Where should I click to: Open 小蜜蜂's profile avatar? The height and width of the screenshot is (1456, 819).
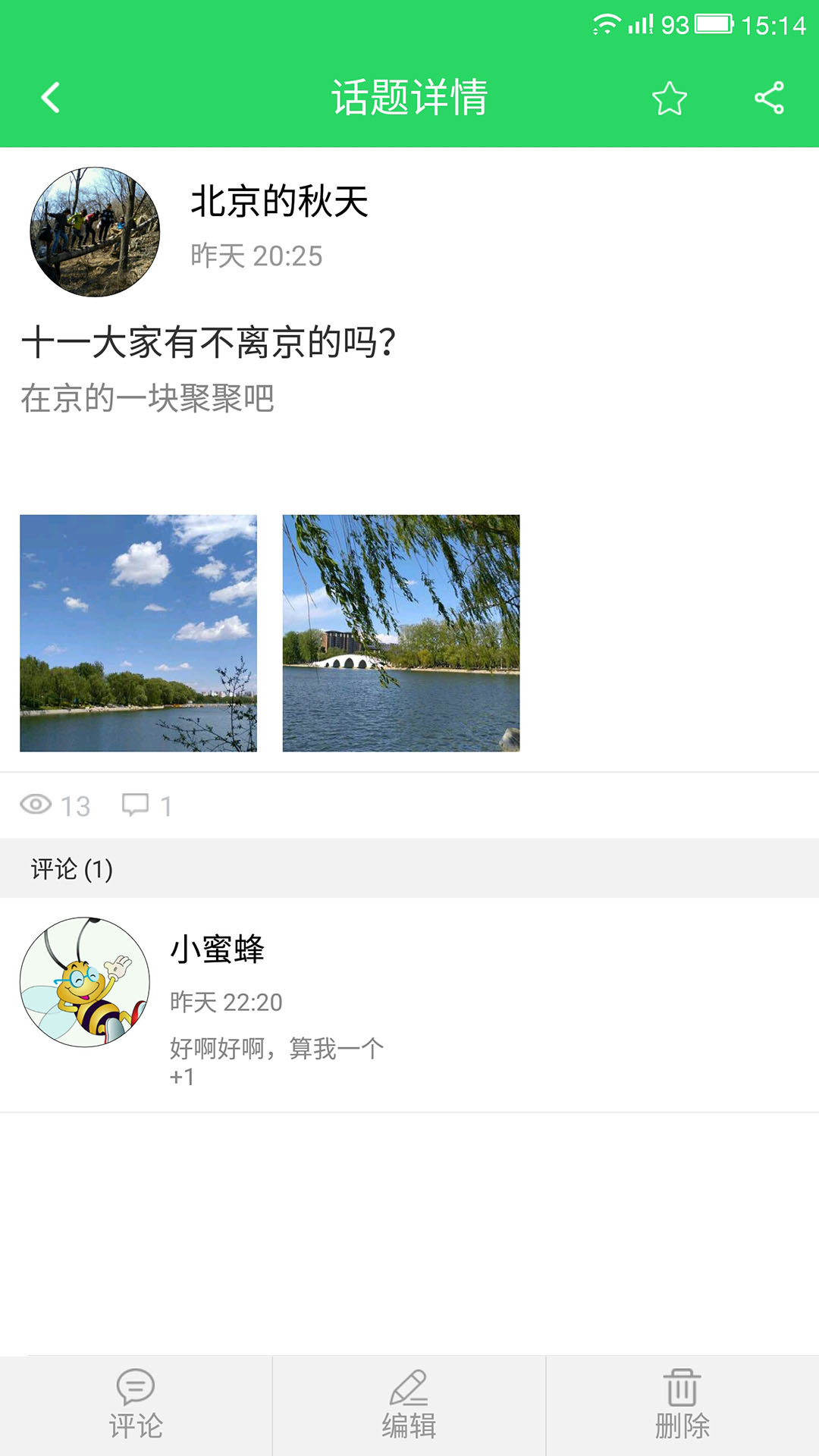(85, 982)
